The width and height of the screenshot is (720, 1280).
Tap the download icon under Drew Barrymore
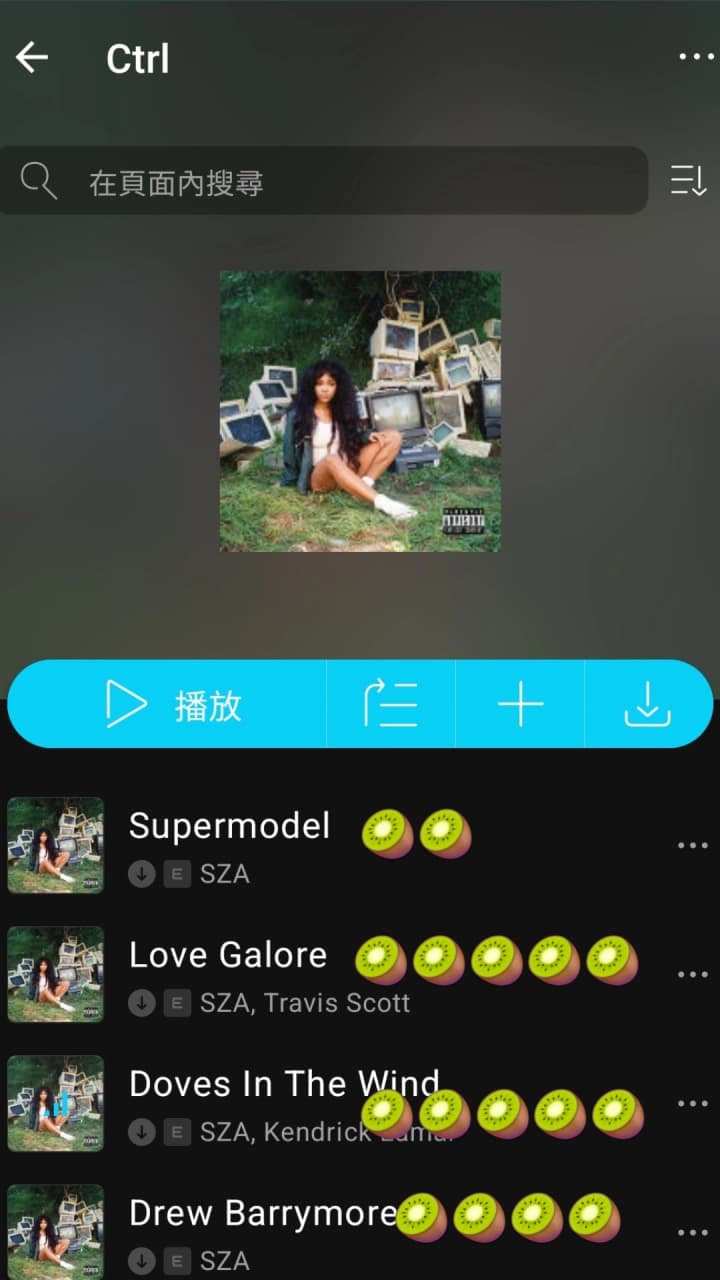click(140, 1261)
